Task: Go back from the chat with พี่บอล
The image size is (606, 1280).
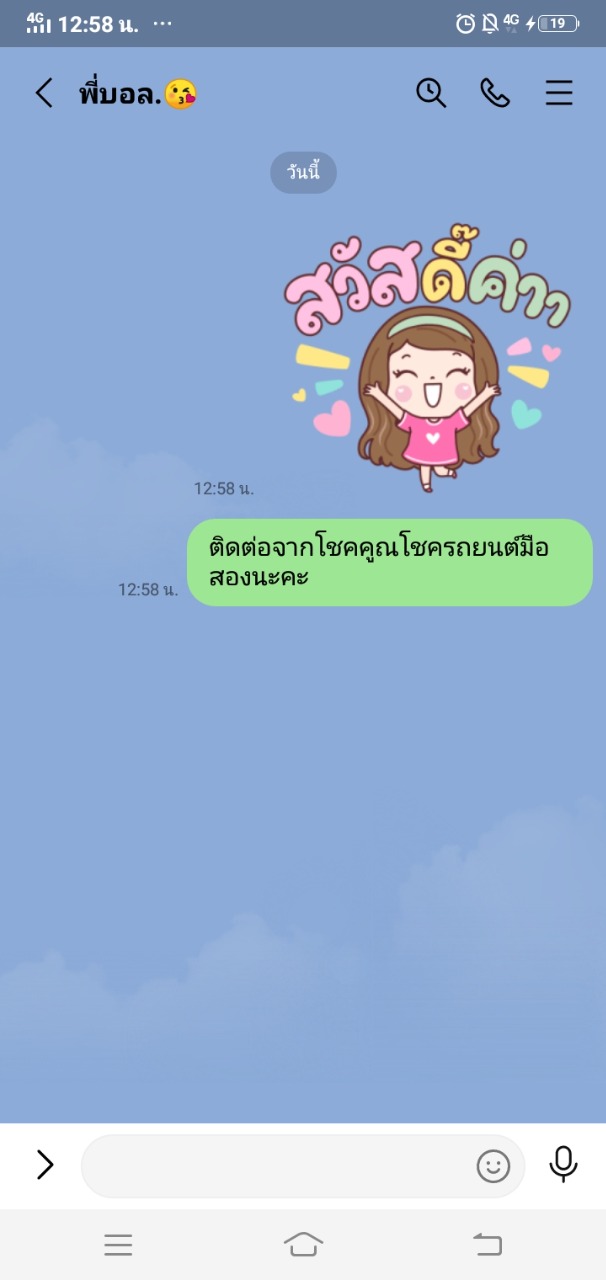Action: tap(44, 93)
